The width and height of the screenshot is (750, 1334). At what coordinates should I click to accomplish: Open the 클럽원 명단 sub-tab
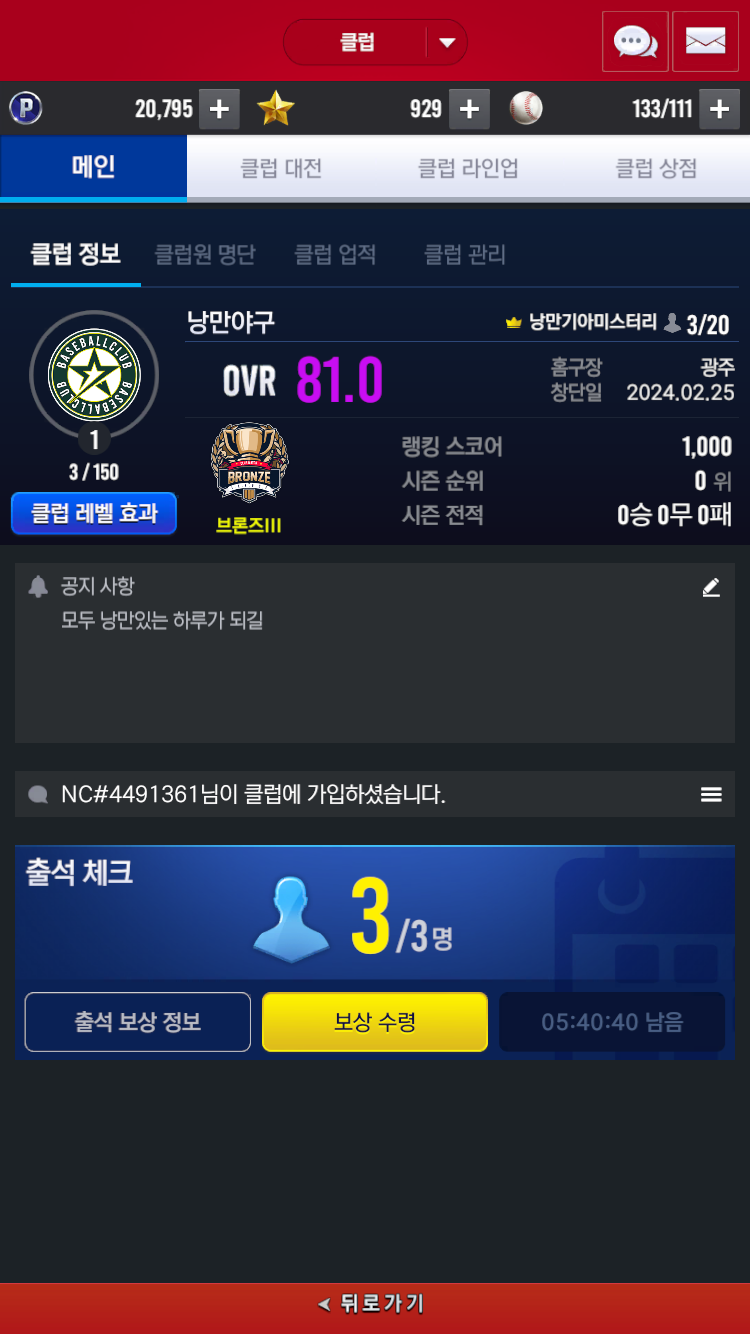coord(205,255)
